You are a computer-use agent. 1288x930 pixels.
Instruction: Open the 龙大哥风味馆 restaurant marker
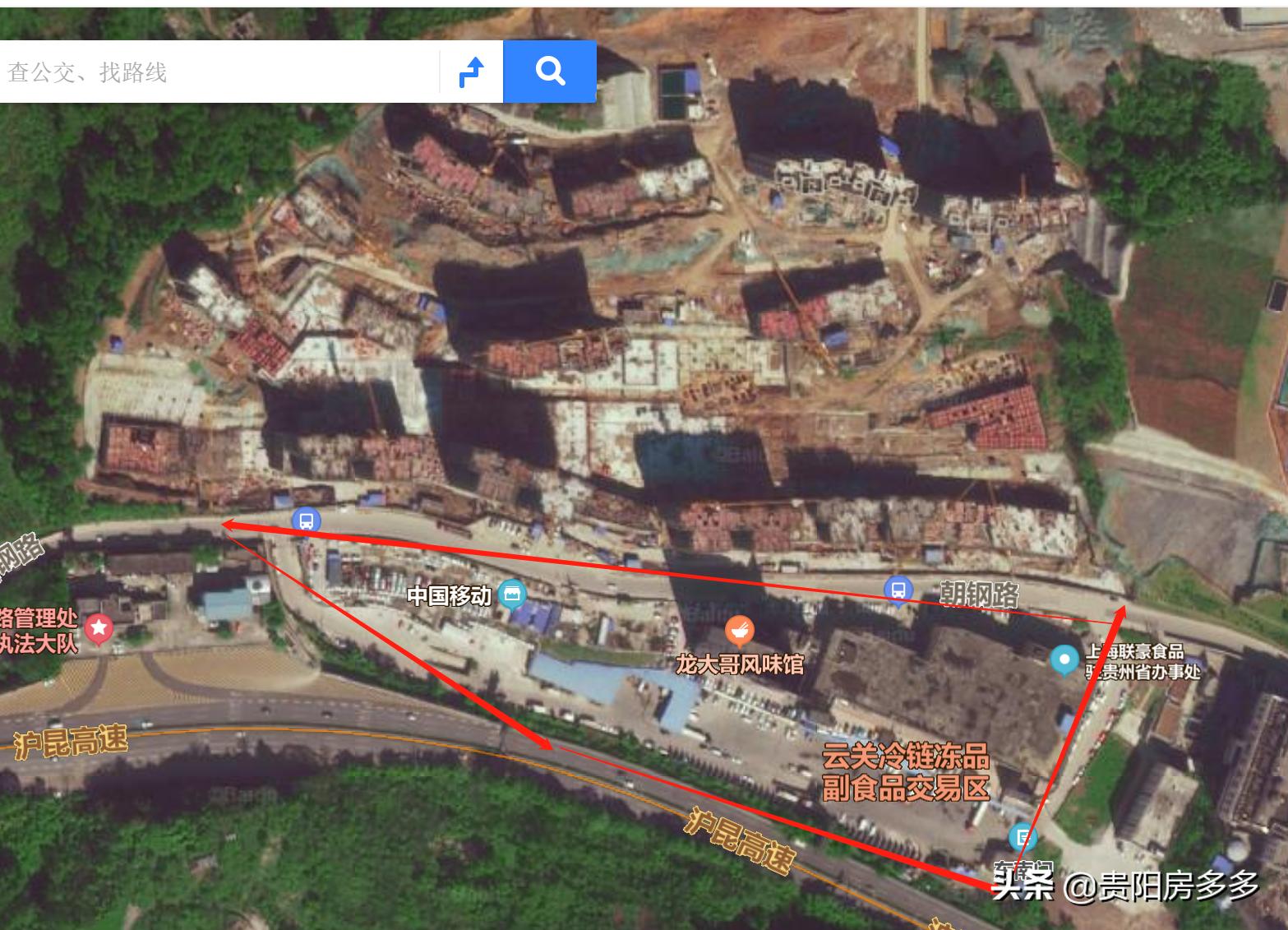tap(740, 632)
